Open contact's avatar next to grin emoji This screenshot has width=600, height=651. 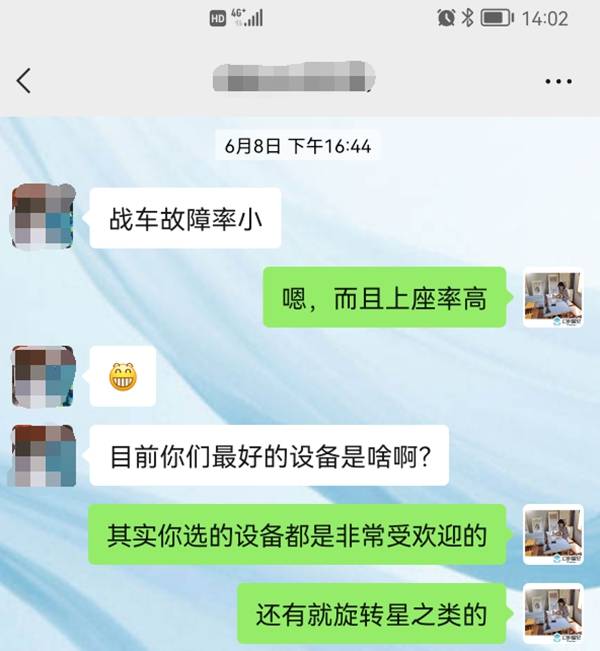(x=43, y=377)
